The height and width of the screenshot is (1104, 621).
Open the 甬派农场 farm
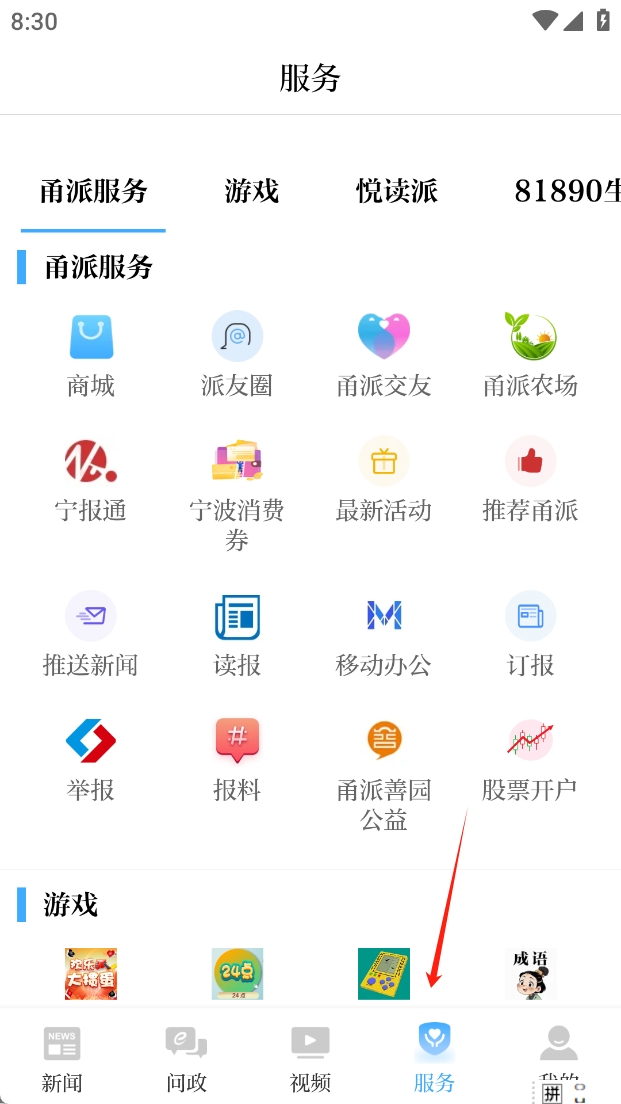pyautogui.click(x=530, y=355)
